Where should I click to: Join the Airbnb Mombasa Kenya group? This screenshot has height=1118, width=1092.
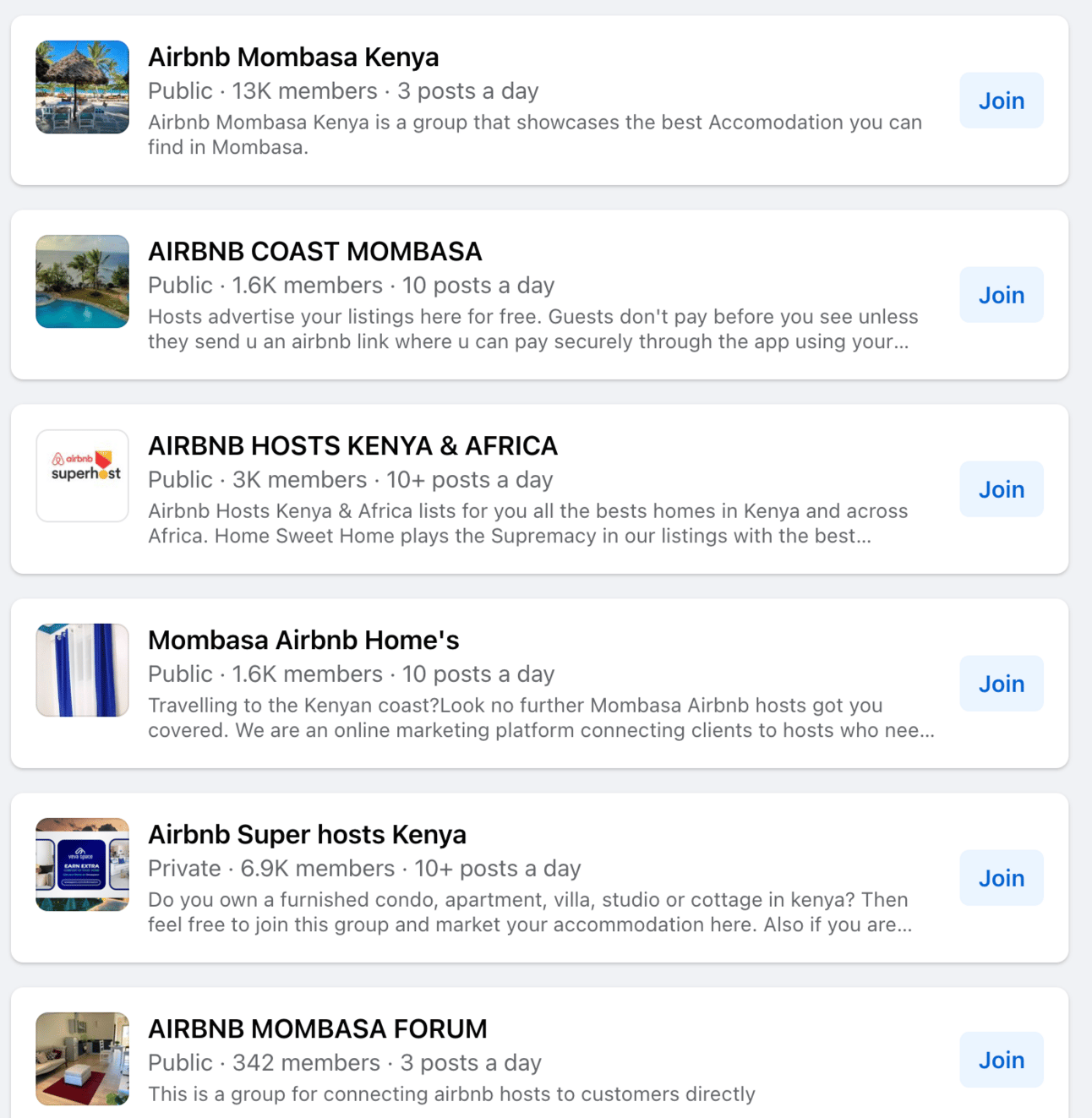(1001, 101)
